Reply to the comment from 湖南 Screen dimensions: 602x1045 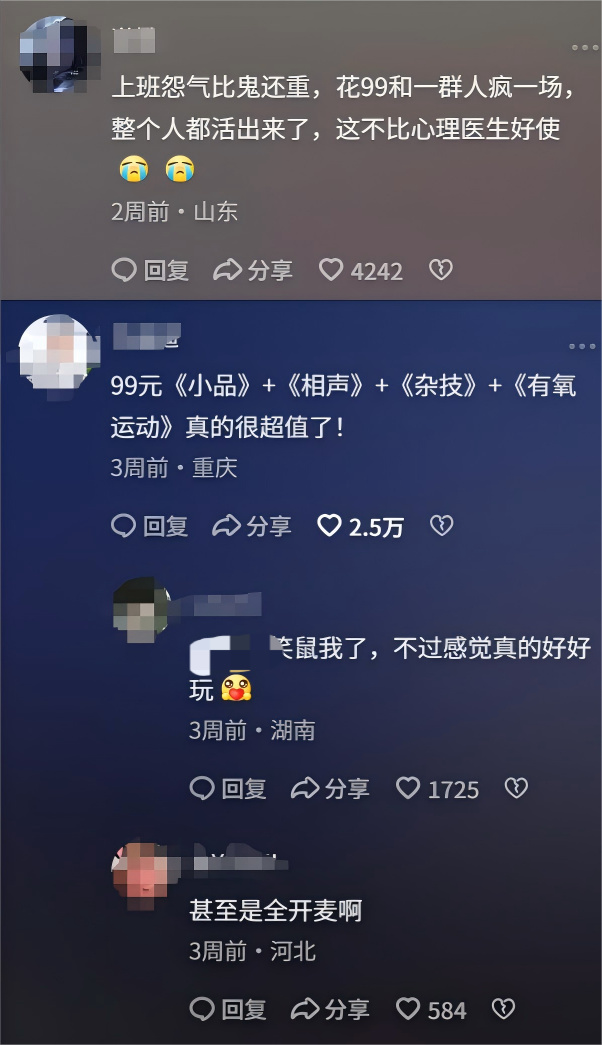point(228,789)
